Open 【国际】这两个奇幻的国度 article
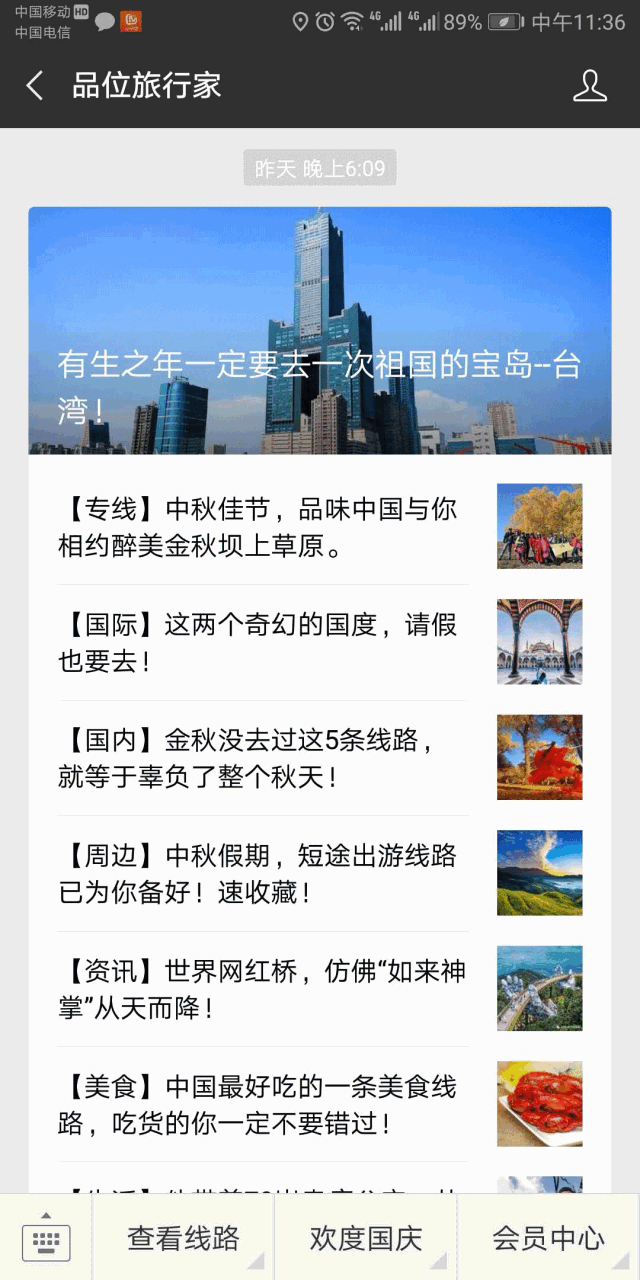Screen dimensions: 640x1280 tap(320, 642)
